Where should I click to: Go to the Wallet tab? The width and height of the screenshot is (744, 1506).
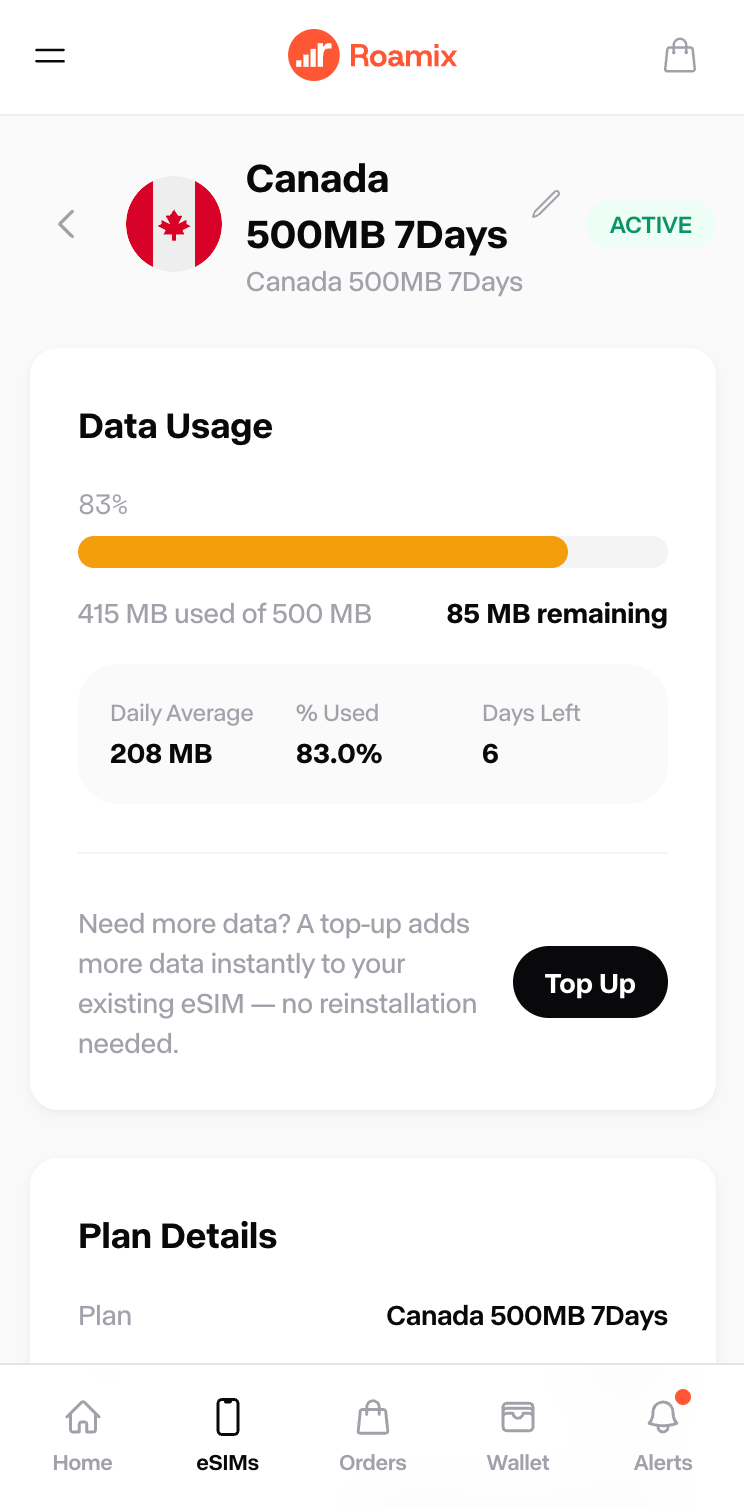(x=518, y=1436)
